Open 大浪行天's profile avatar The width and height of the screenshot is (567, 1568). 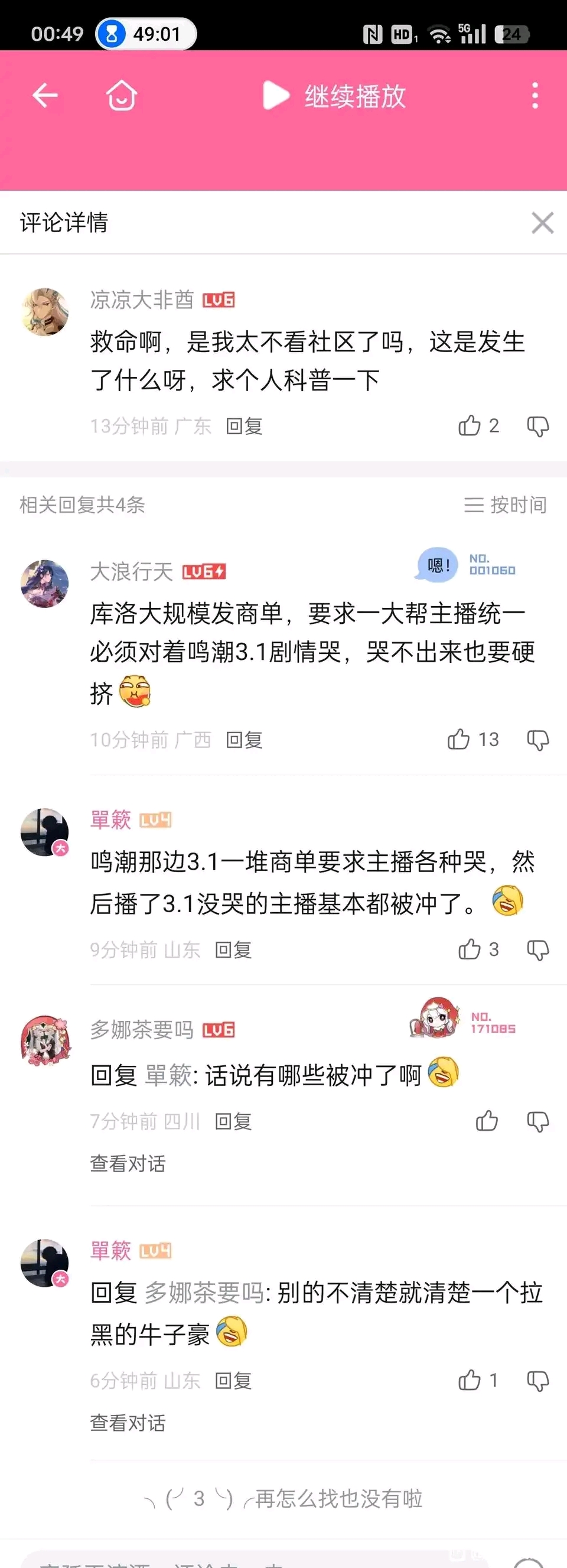click(x=44, y=584)
